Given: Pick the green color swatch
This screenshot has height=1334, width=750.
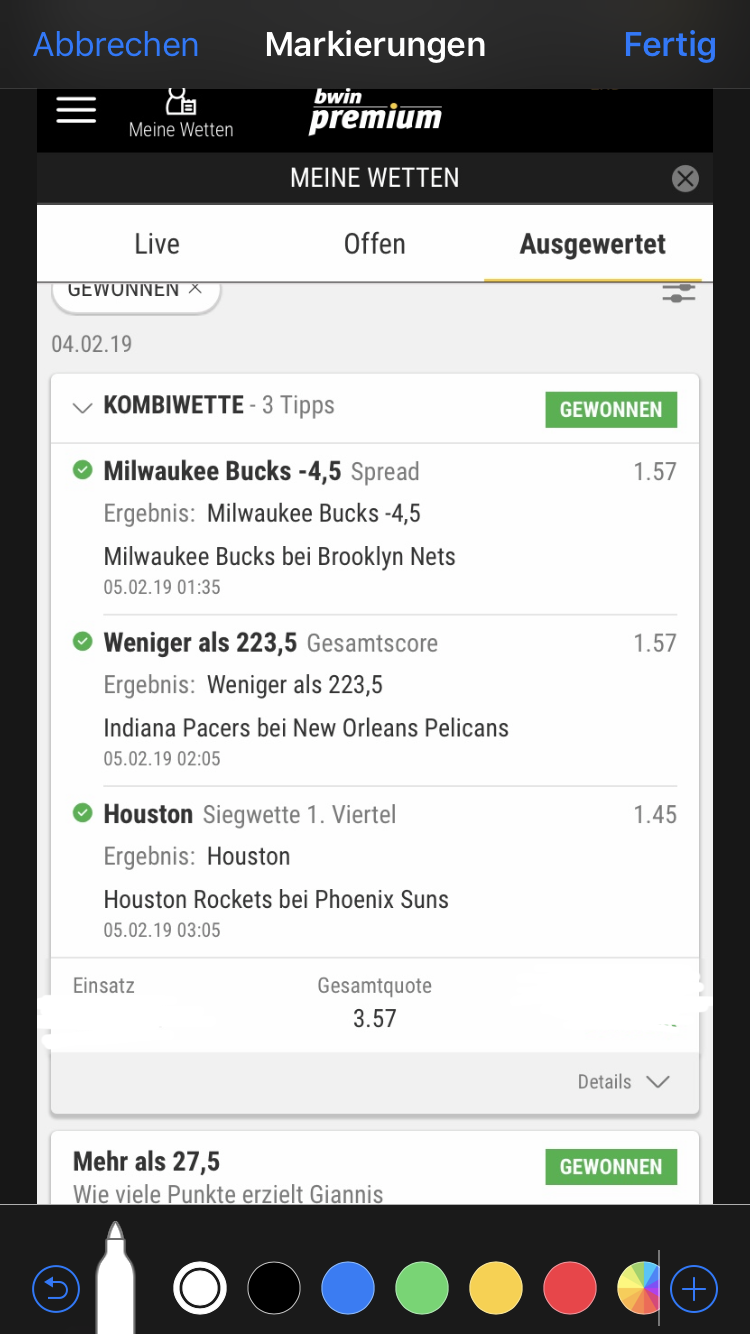Looking at the screenshot, I should coord(422,1288).
